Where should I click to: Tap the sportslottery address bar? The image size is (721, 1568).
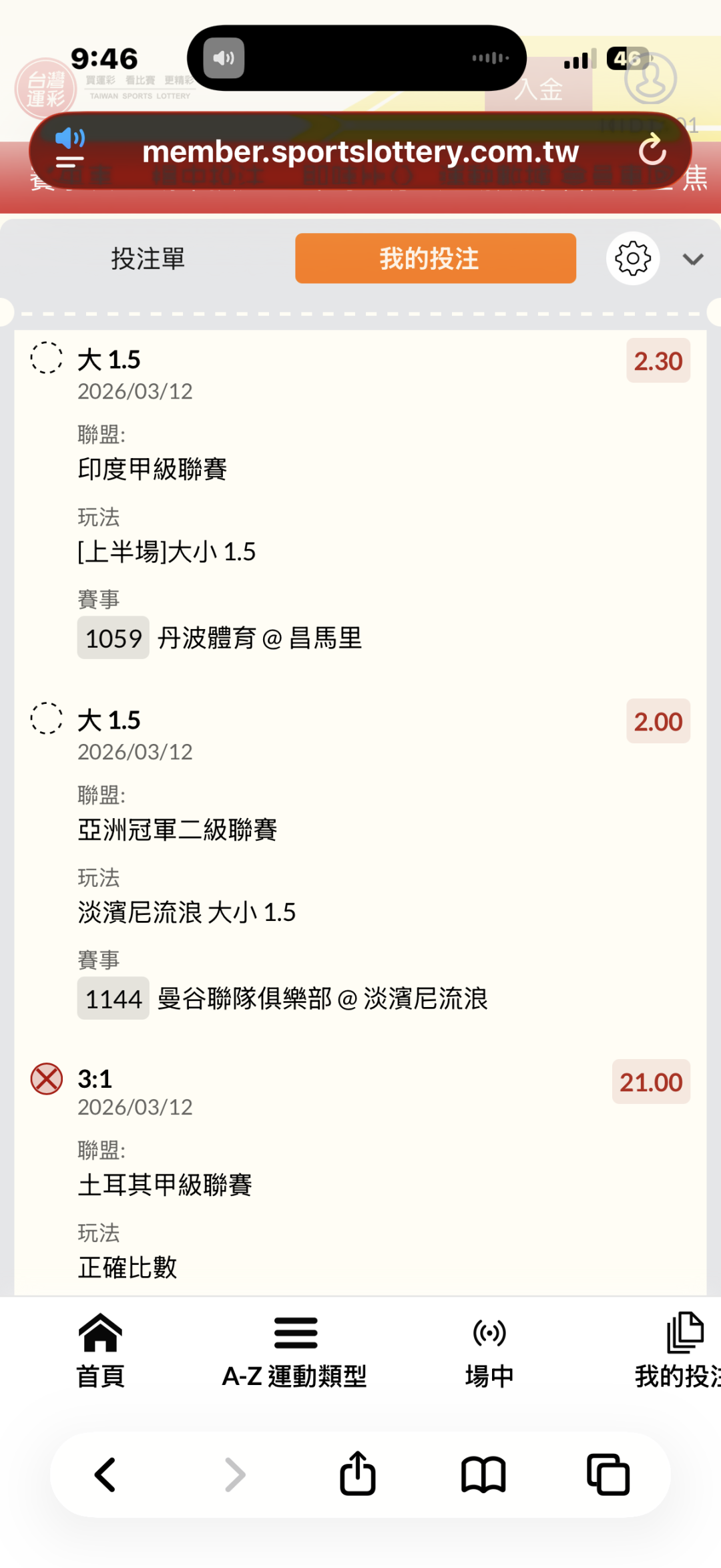(360, 152)
